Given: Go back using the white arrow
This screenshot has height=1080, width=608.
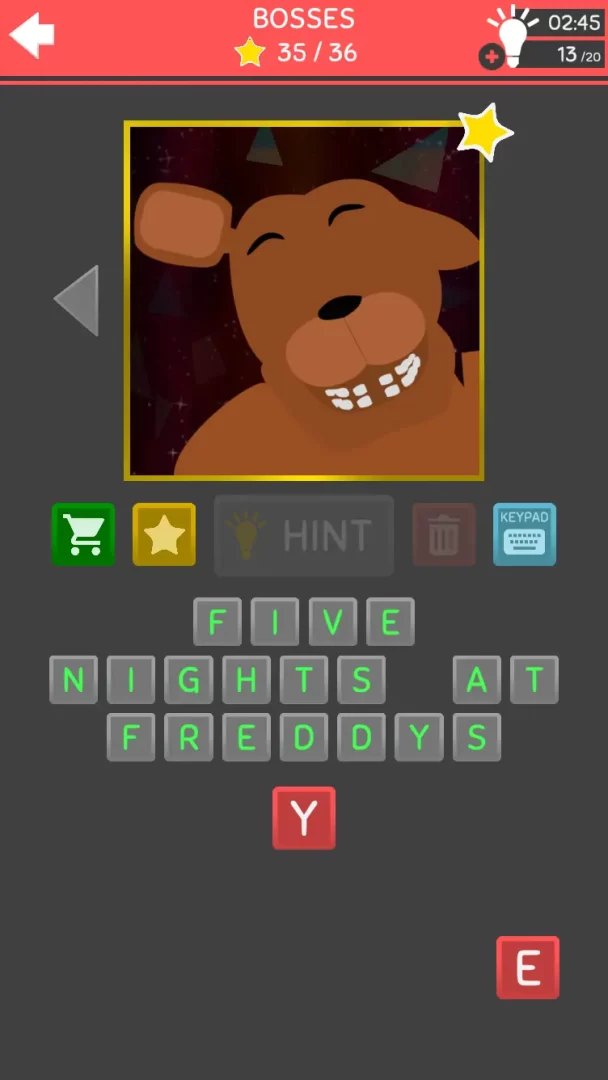Looking at the screenshot, I should pyautogui.click(x=32, y=36).
